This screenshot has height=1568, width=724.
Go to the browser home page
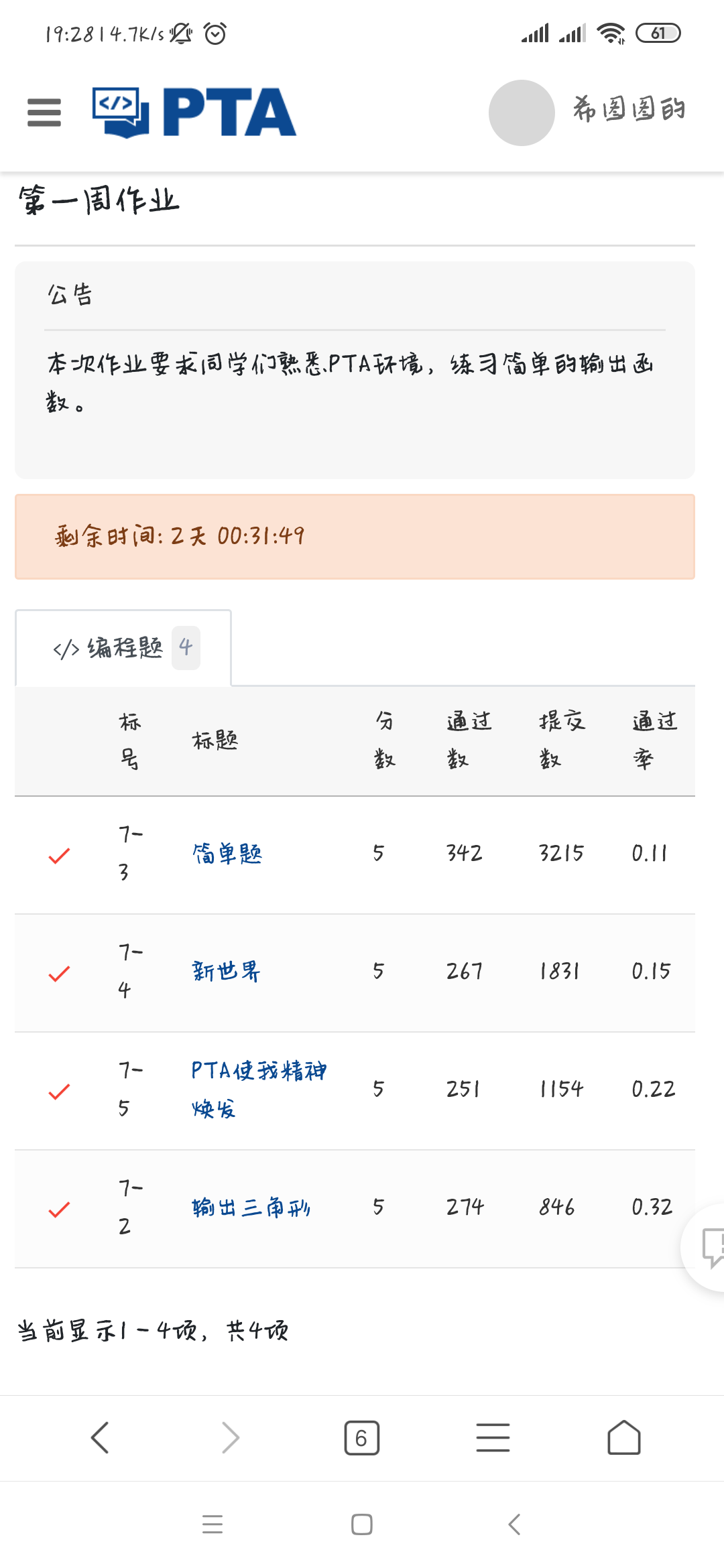click(x=623, y=1437)
